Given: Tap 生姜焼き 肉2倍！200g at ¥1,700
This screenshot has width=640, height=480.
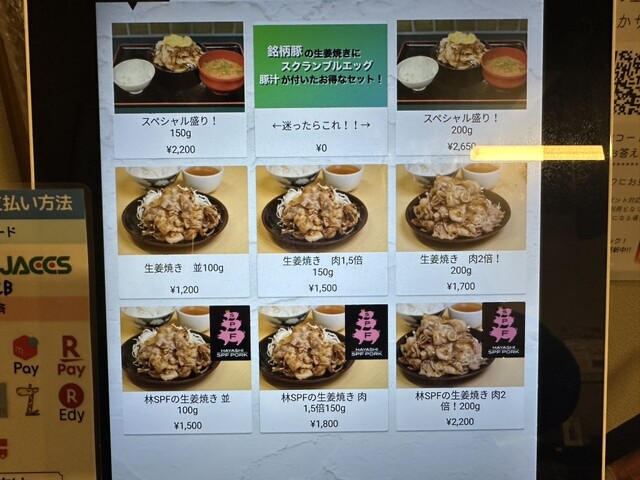Looking at the screenshot, I should click(460, 229).
